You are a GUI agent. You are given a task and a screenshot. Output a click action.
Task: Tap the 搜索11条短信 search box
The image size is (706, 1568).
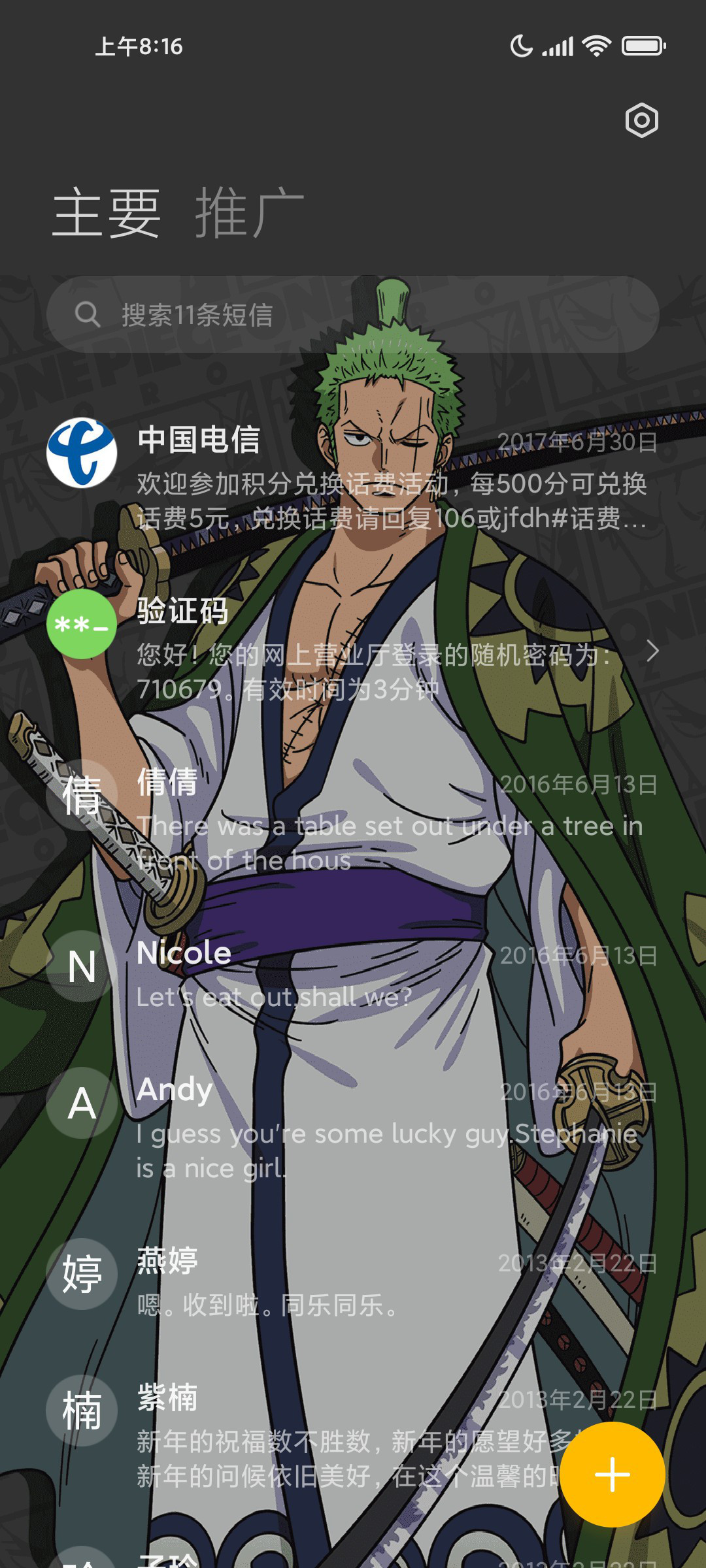click(353, 314)
